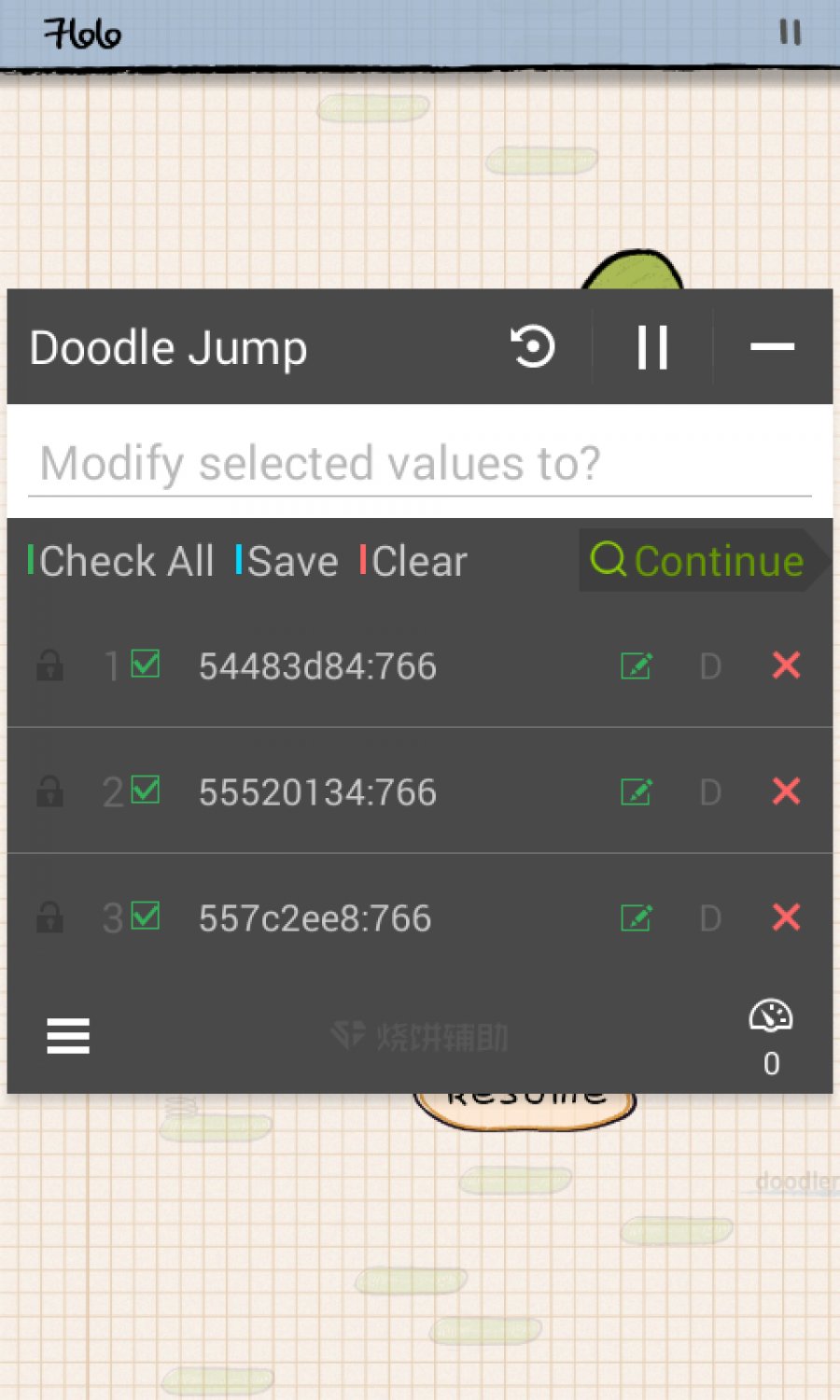
Task: Clear the search results
Action: [413, 561]
